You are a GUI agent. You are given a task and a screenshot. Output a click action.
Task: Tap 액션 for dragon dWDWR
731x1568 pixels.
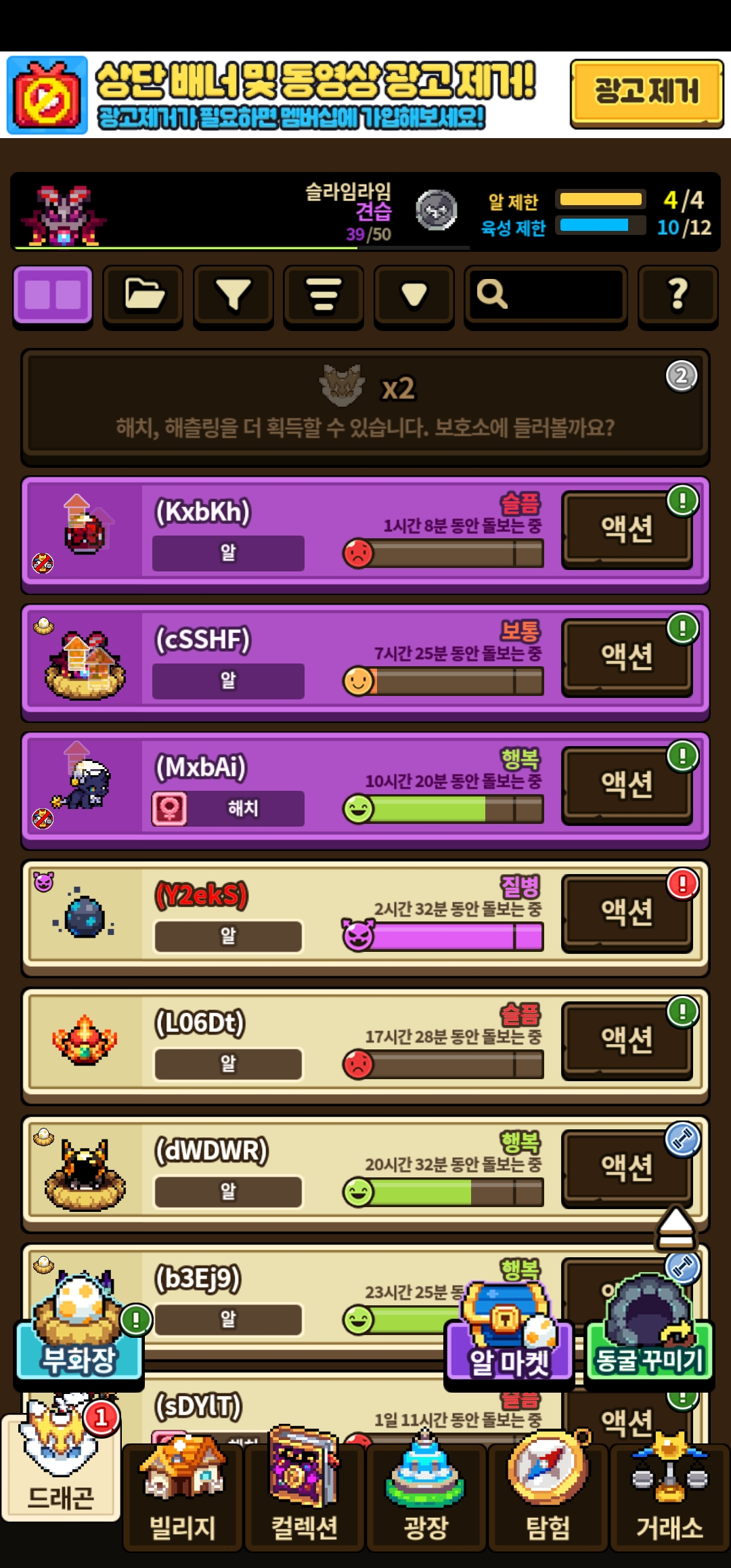point(627,1168)
